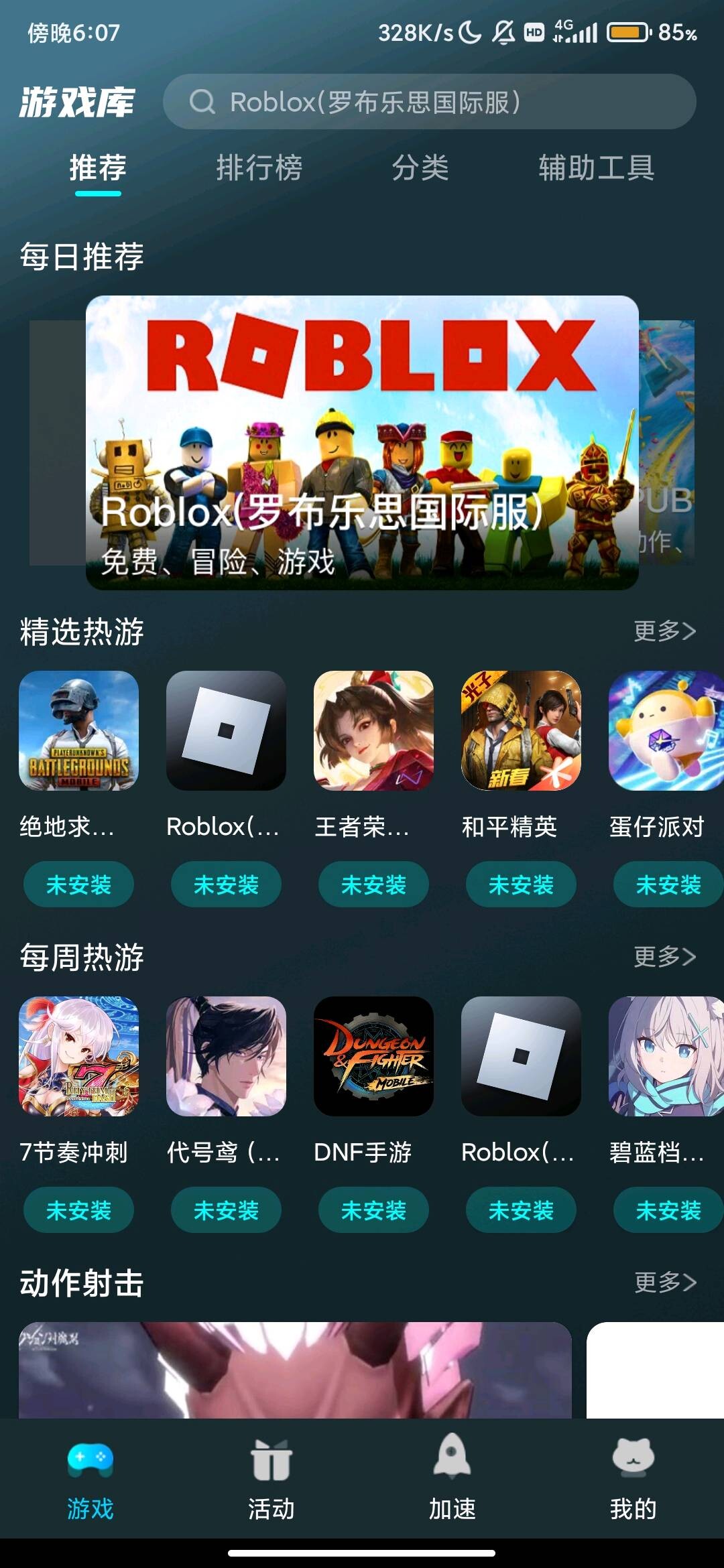This screenshot has height=1568, width=724.
Task: Open the 辅助工具 tab
Action: point(596,168)
